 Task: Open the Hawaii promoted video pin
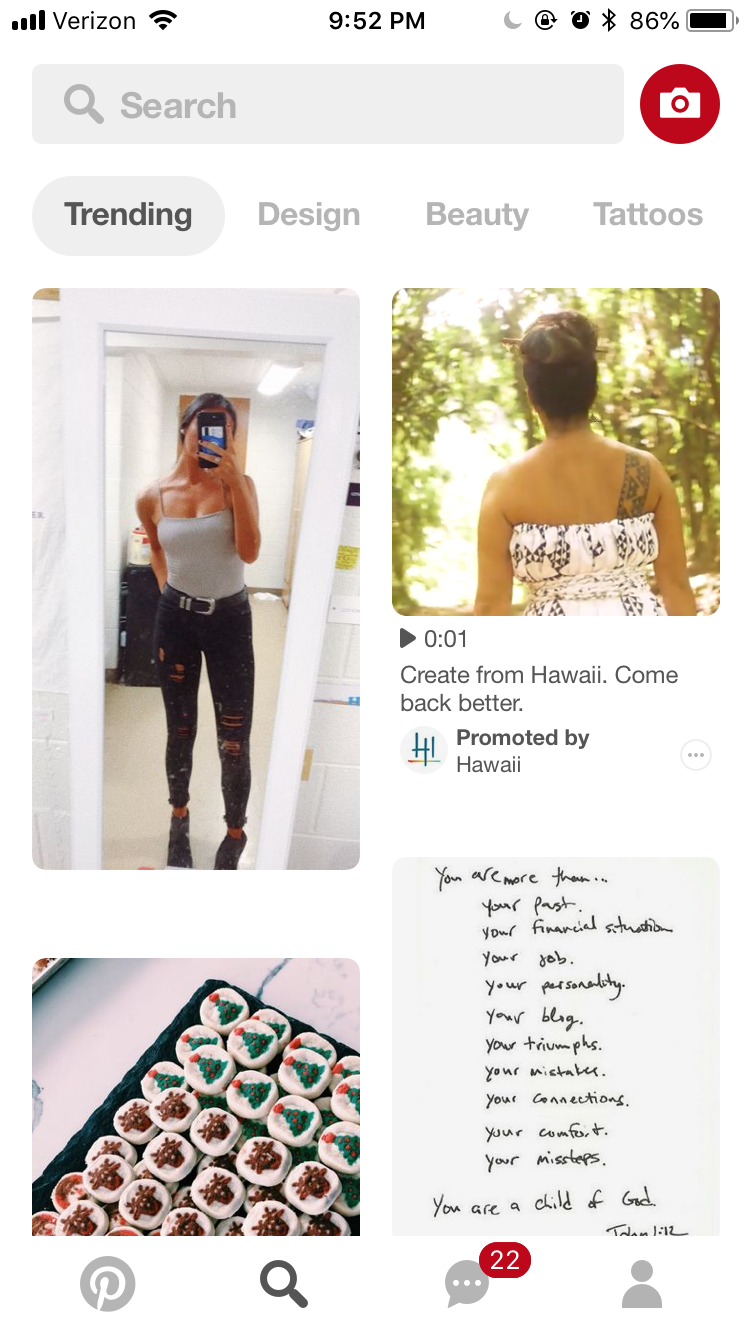[x=556, y=452]
